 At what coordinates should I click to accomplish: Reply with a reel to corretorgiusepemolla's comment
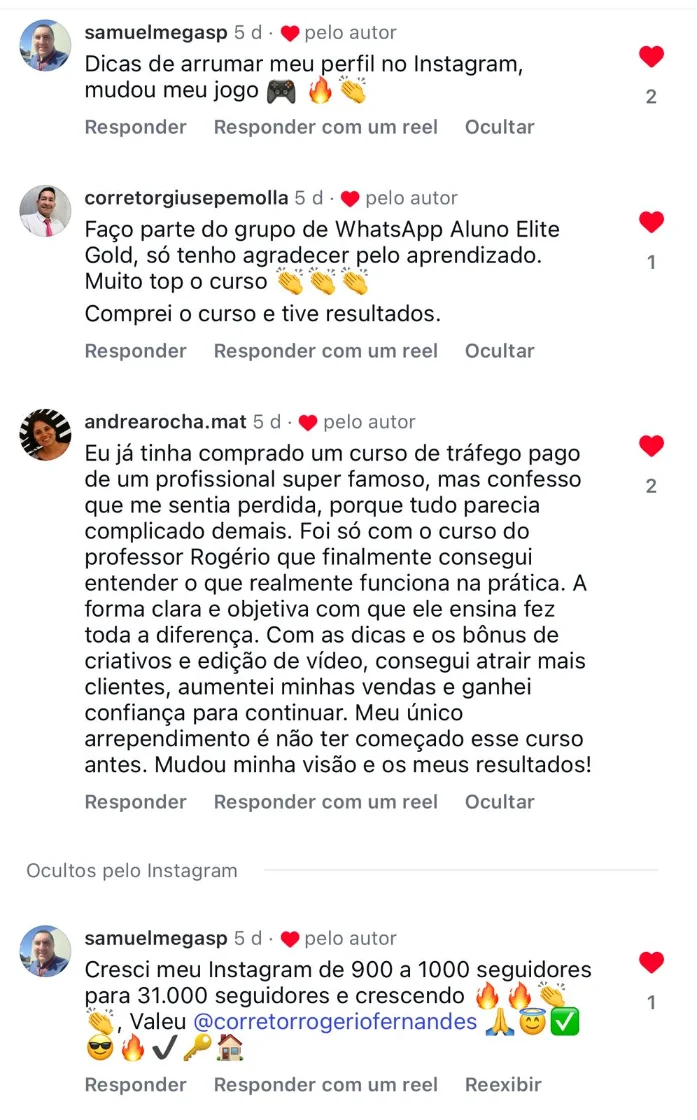click(326, 351)
